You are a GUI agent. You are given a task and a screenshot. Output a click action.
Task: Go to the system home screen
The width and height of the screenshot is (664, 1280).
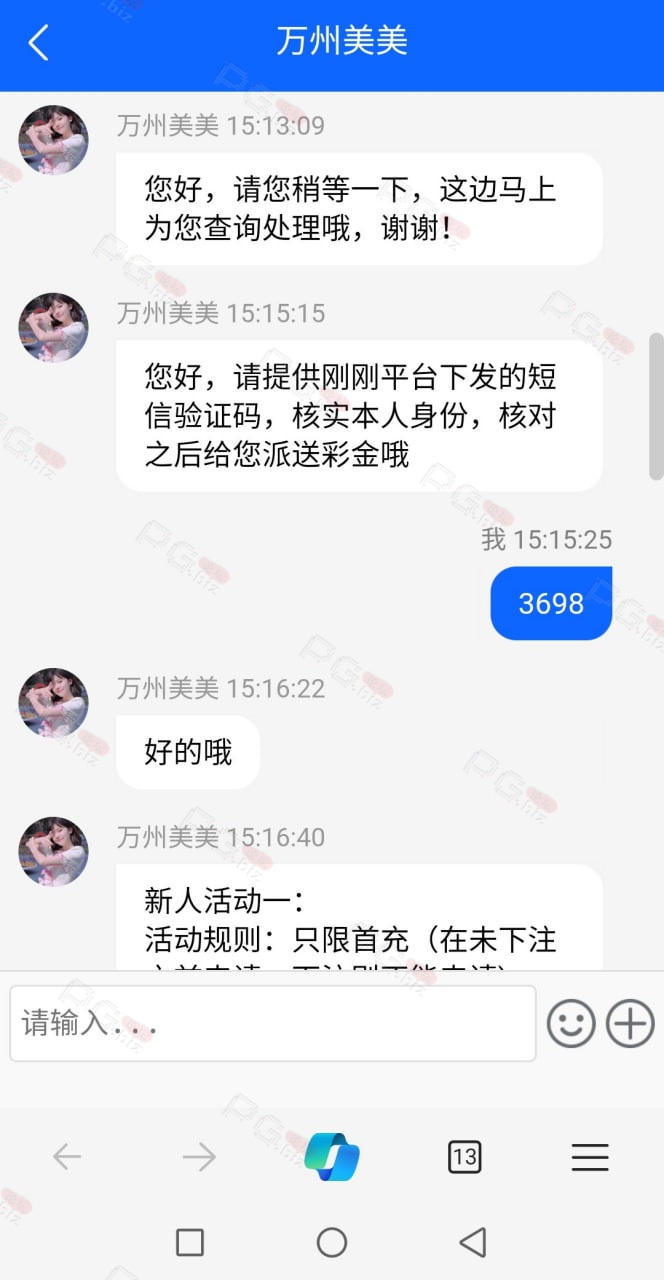click(332, 1242)
